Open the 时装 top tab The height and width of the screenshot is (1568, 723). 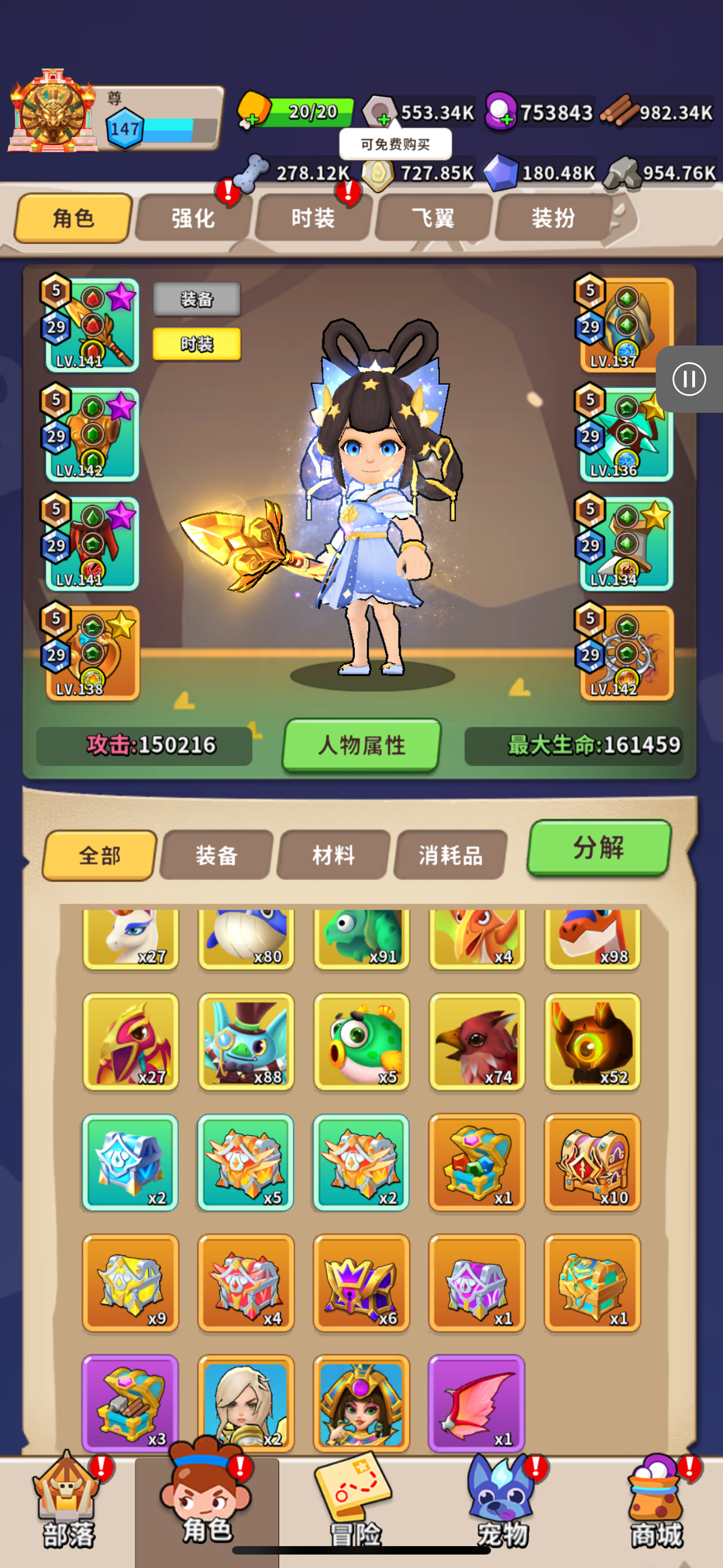(x=313, y=218)
